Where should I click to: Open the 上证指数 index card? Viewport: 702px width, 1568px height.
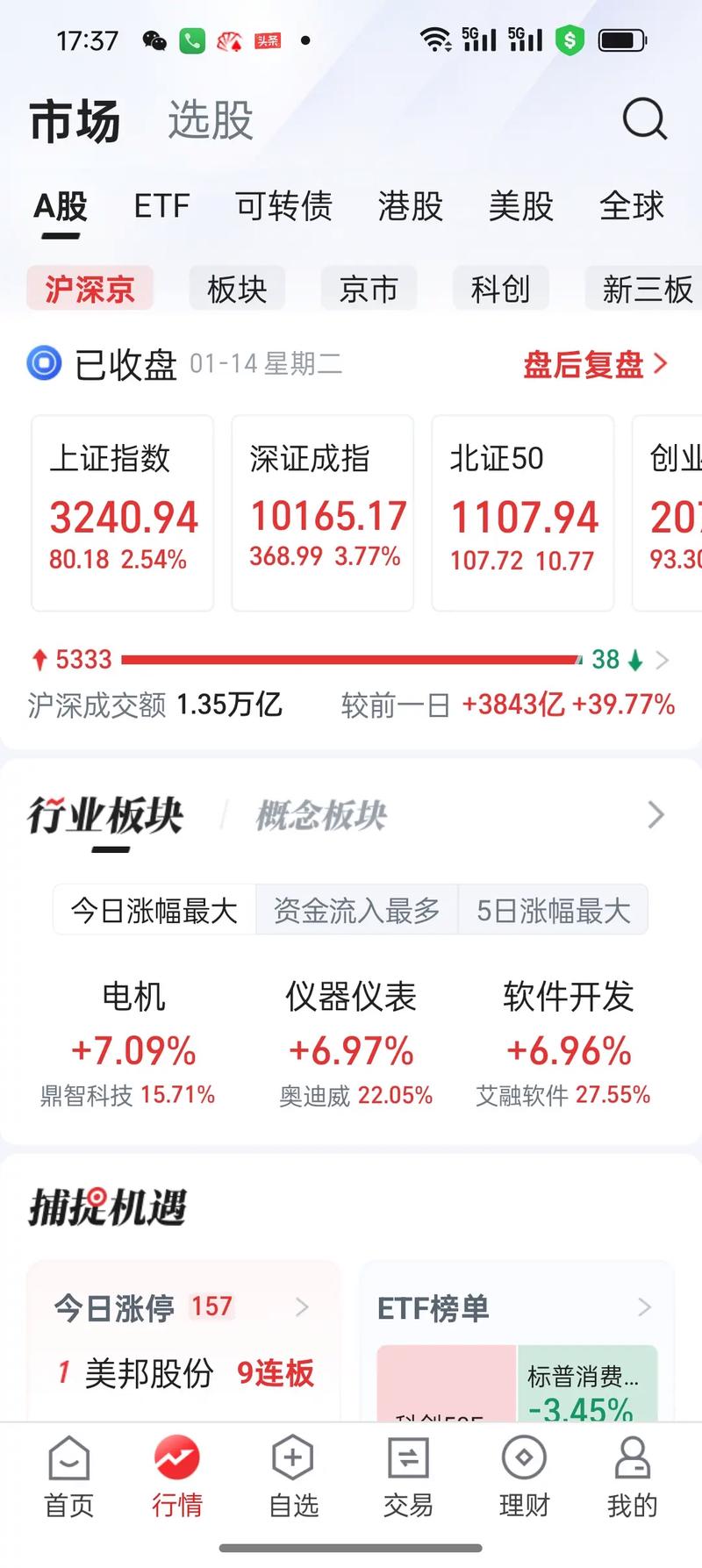click(121, 513)
